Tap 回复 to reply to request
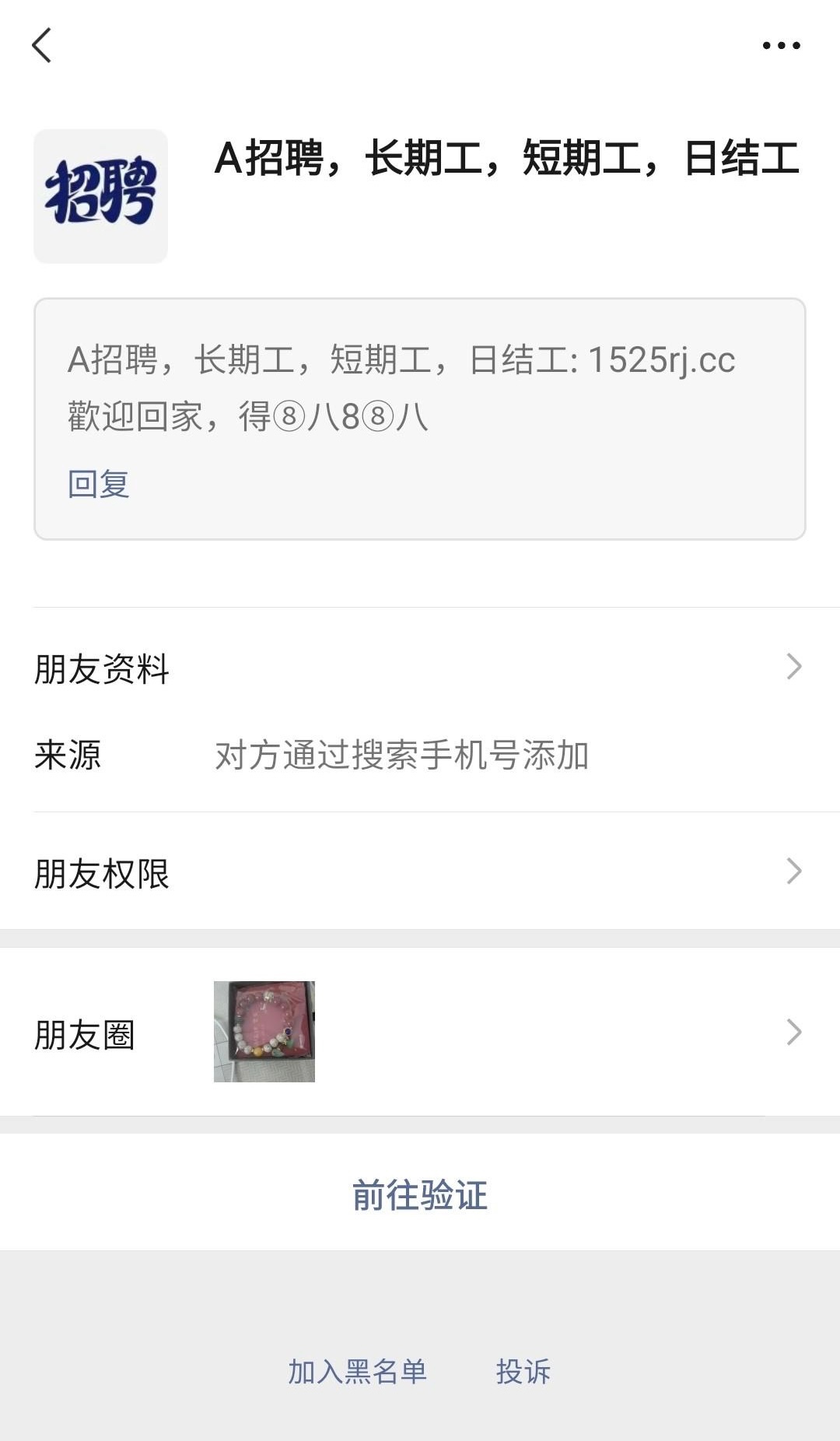 pos(98,484)
